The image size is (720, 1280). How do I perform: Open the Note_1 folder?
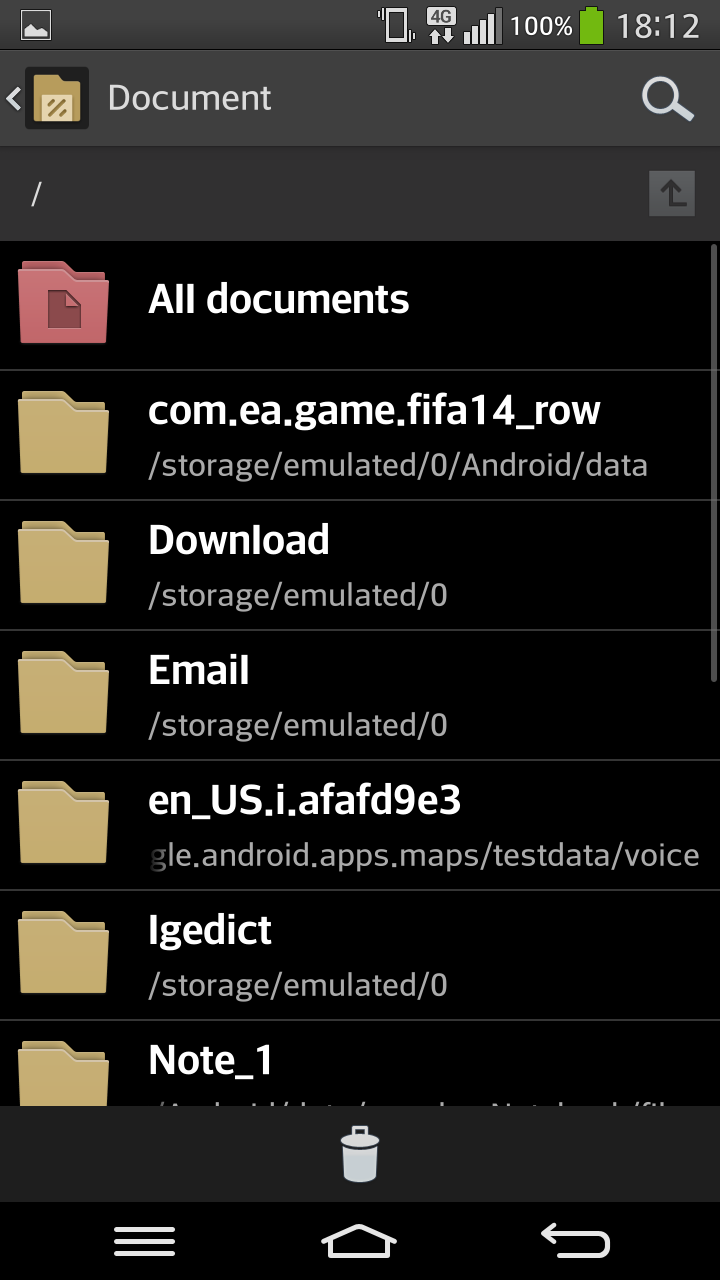pos(360,1063)
